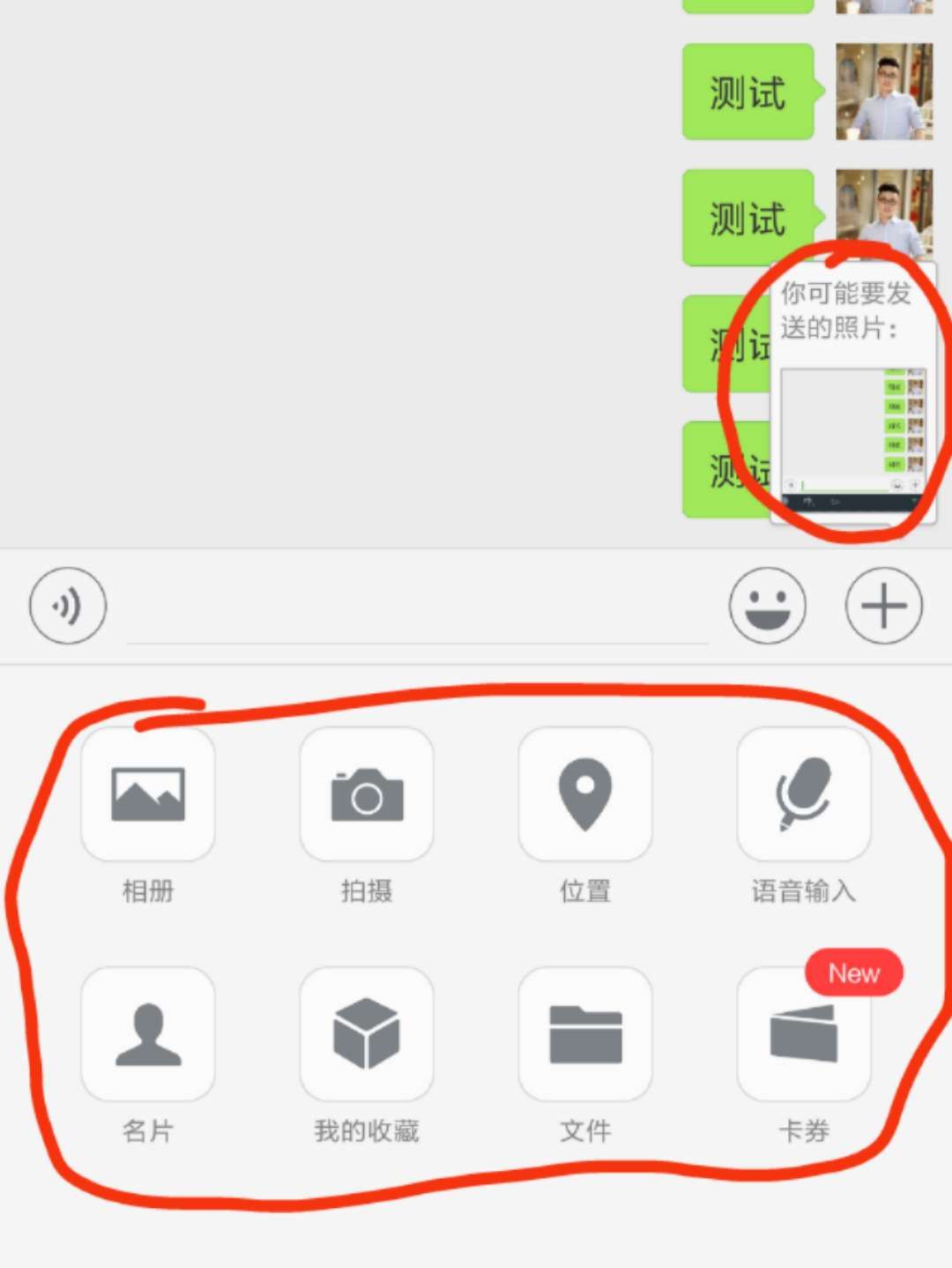Open 我的收藏 favorites

367,1033
